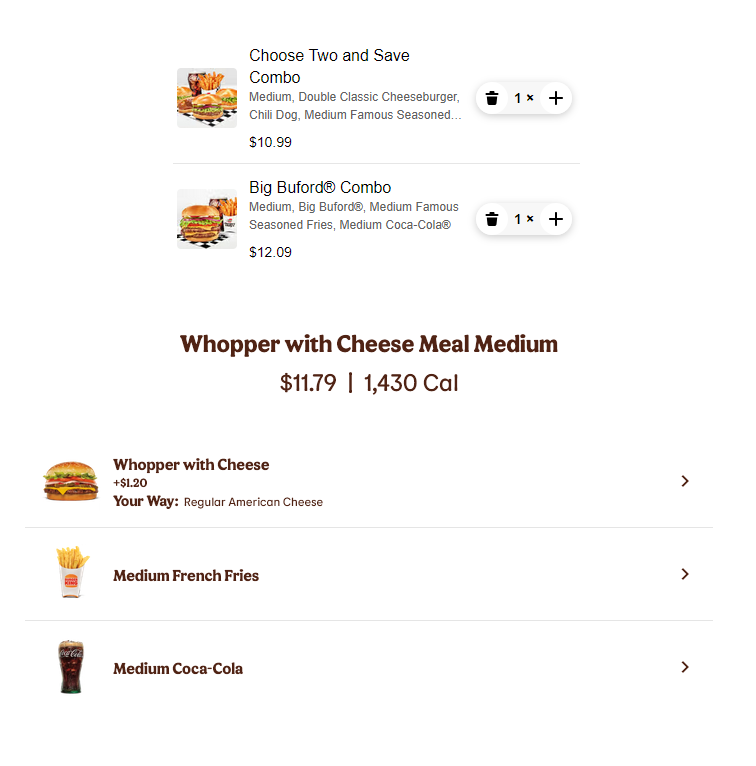
Task: Increase Choose Two and Save Combo quantity
Action: pos(556,98)
